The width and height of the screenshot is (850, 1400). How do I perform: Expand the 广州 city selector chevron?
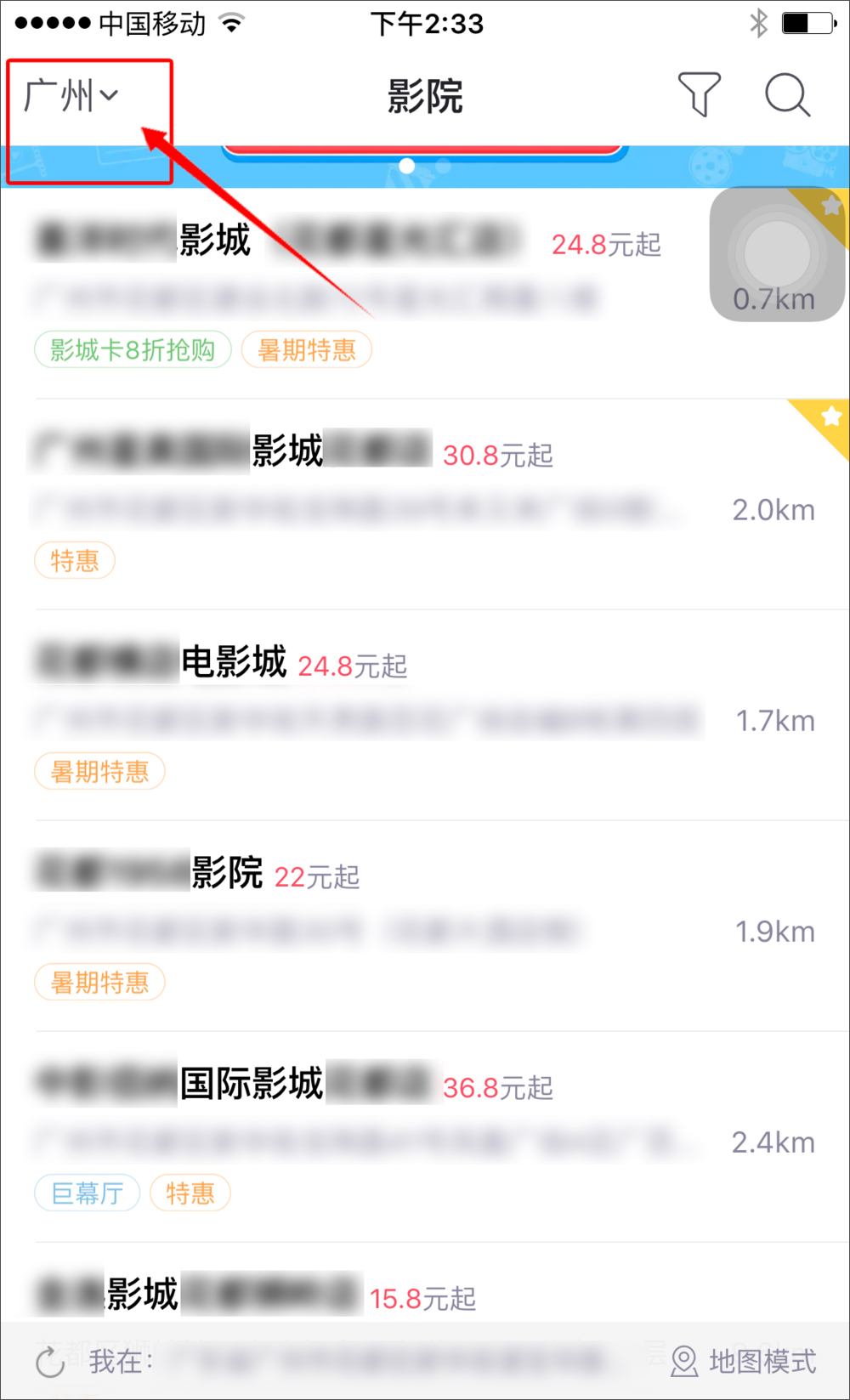[x=110, y=97]
